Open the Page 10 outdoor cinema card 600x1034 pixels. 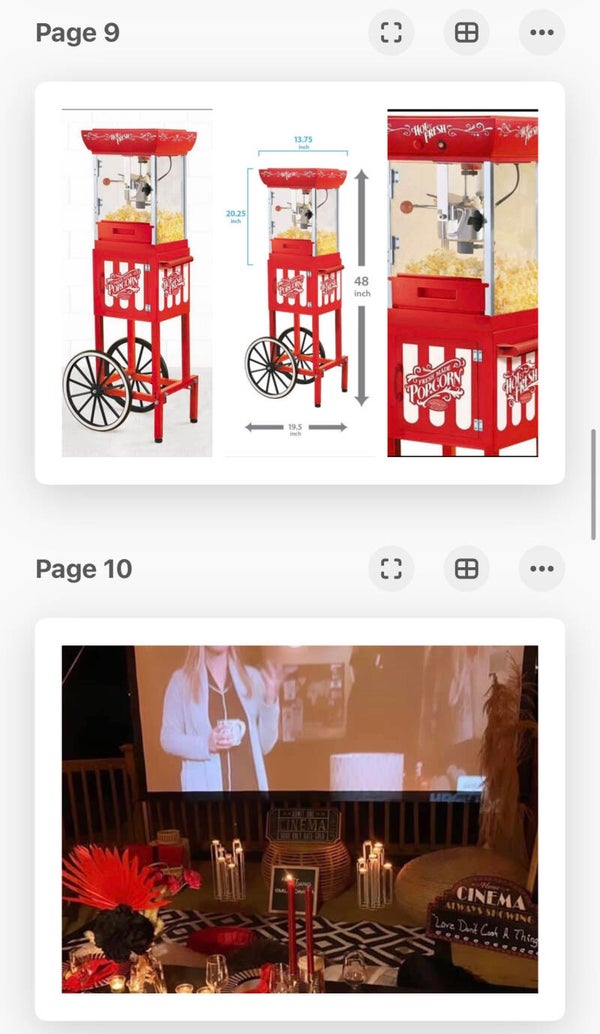coord(300,819)
